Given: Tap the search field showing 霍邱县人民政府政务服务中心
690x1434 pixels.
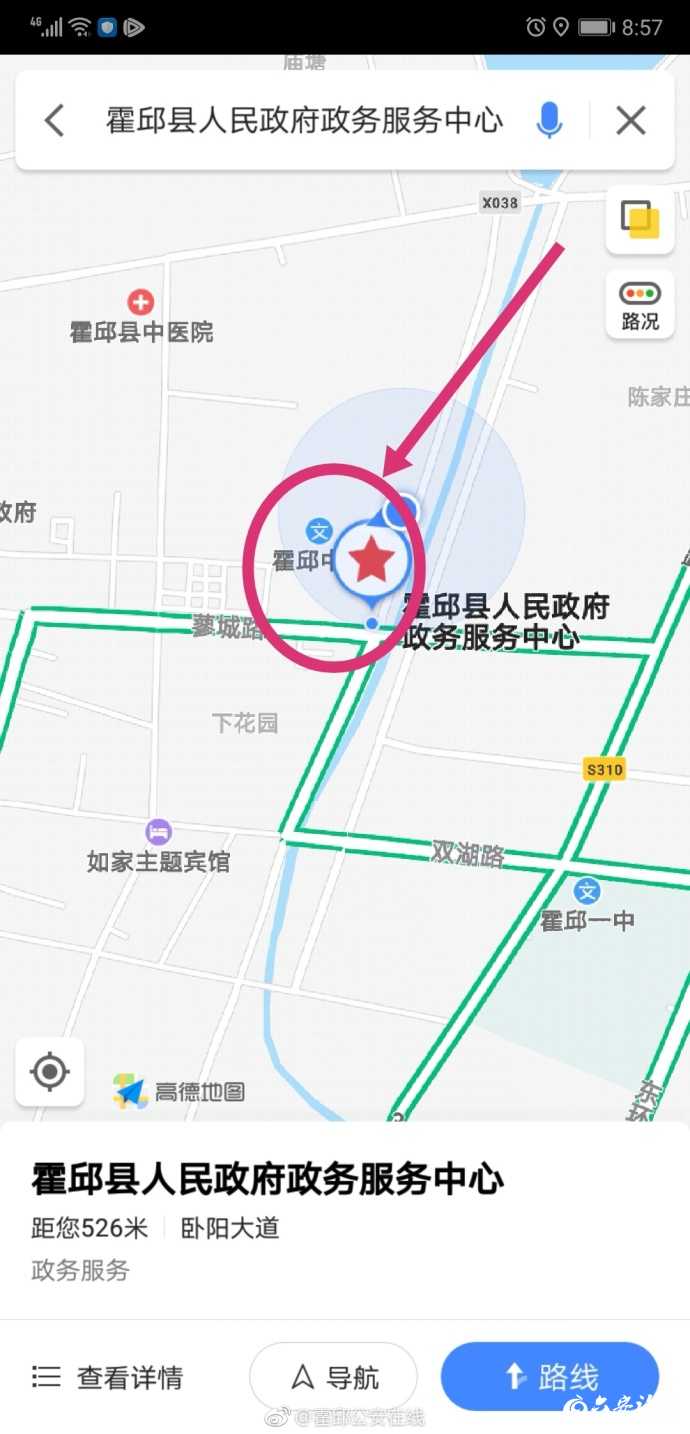Looking at the screenshot, I should point(304,121).
